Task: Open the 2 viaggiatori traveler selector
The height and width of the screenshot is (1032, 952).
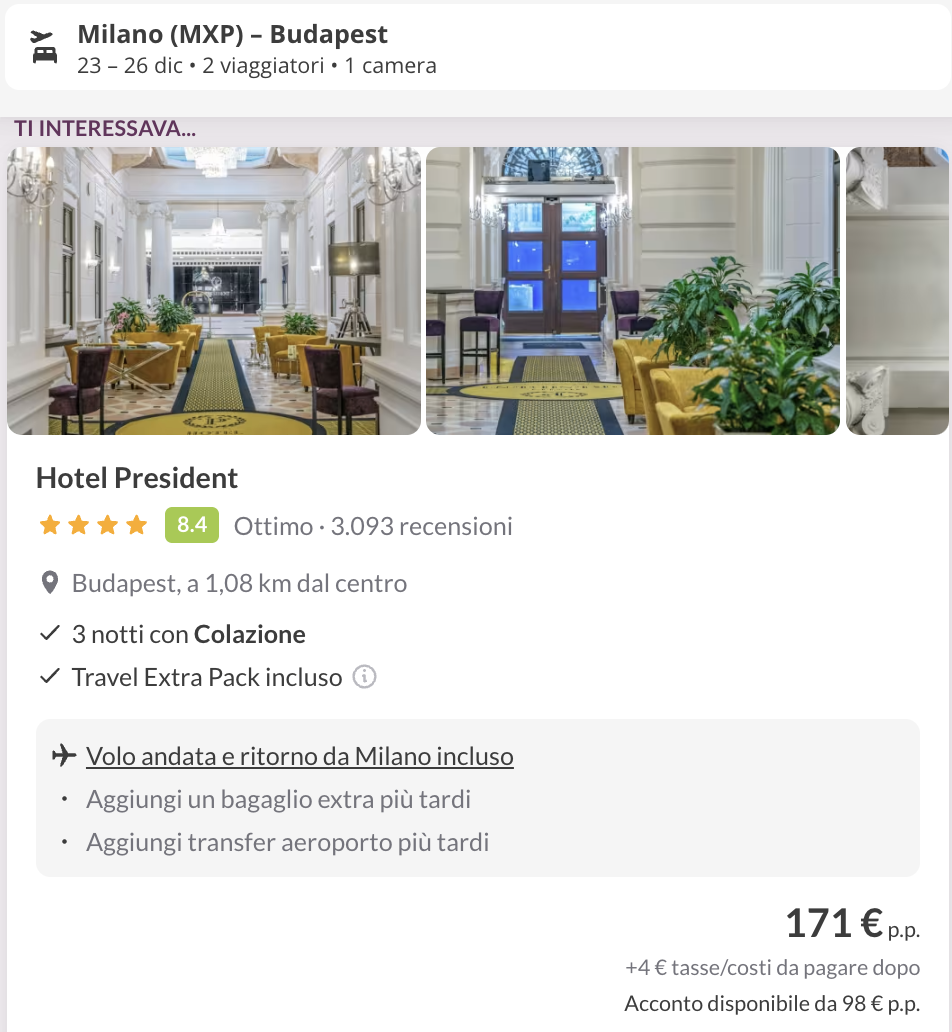Action: (268, 65)
